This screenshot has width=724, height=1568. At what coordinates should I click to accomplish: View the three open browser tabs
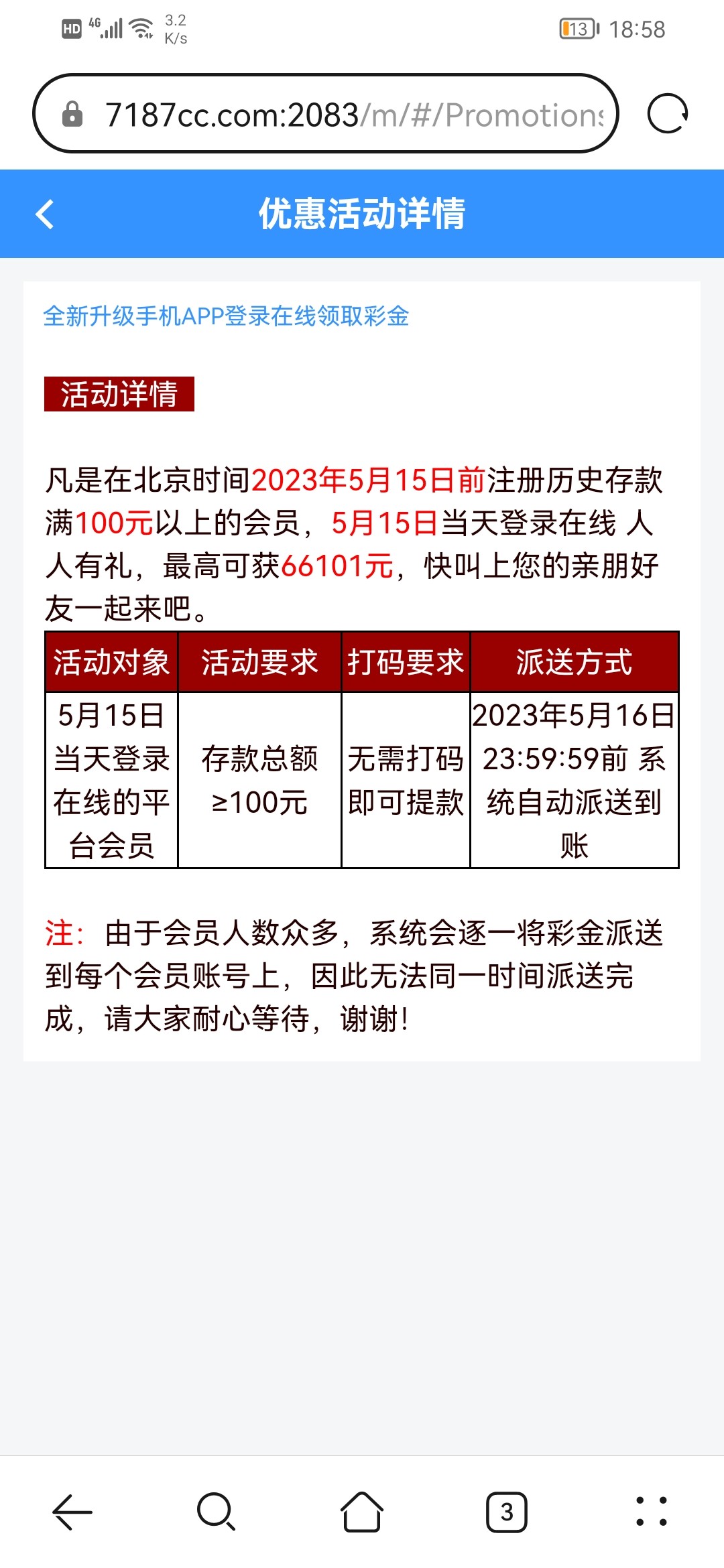(x=507, y=1512)
